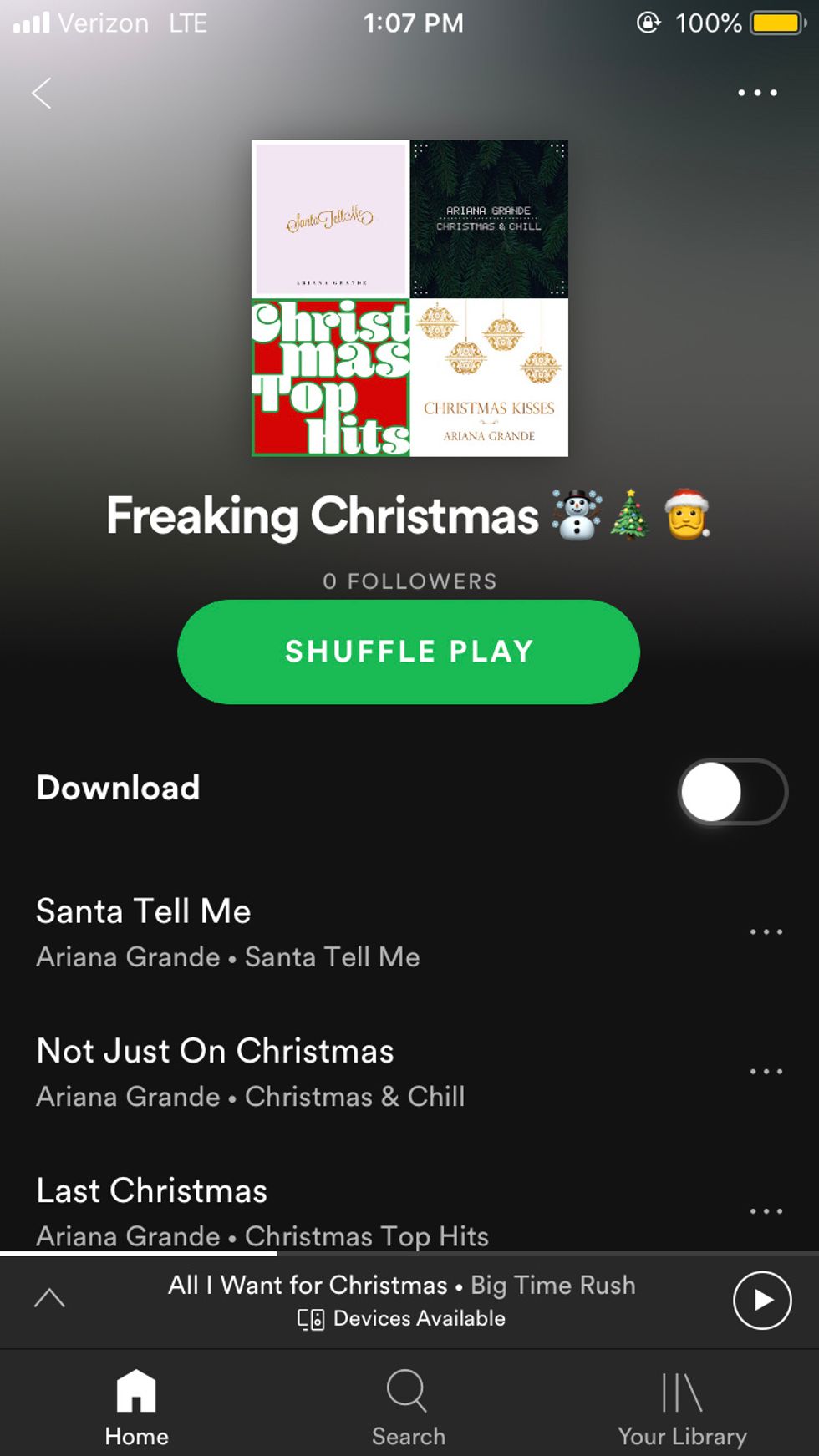Open options for Santa Tell Me

coord(766,932)
